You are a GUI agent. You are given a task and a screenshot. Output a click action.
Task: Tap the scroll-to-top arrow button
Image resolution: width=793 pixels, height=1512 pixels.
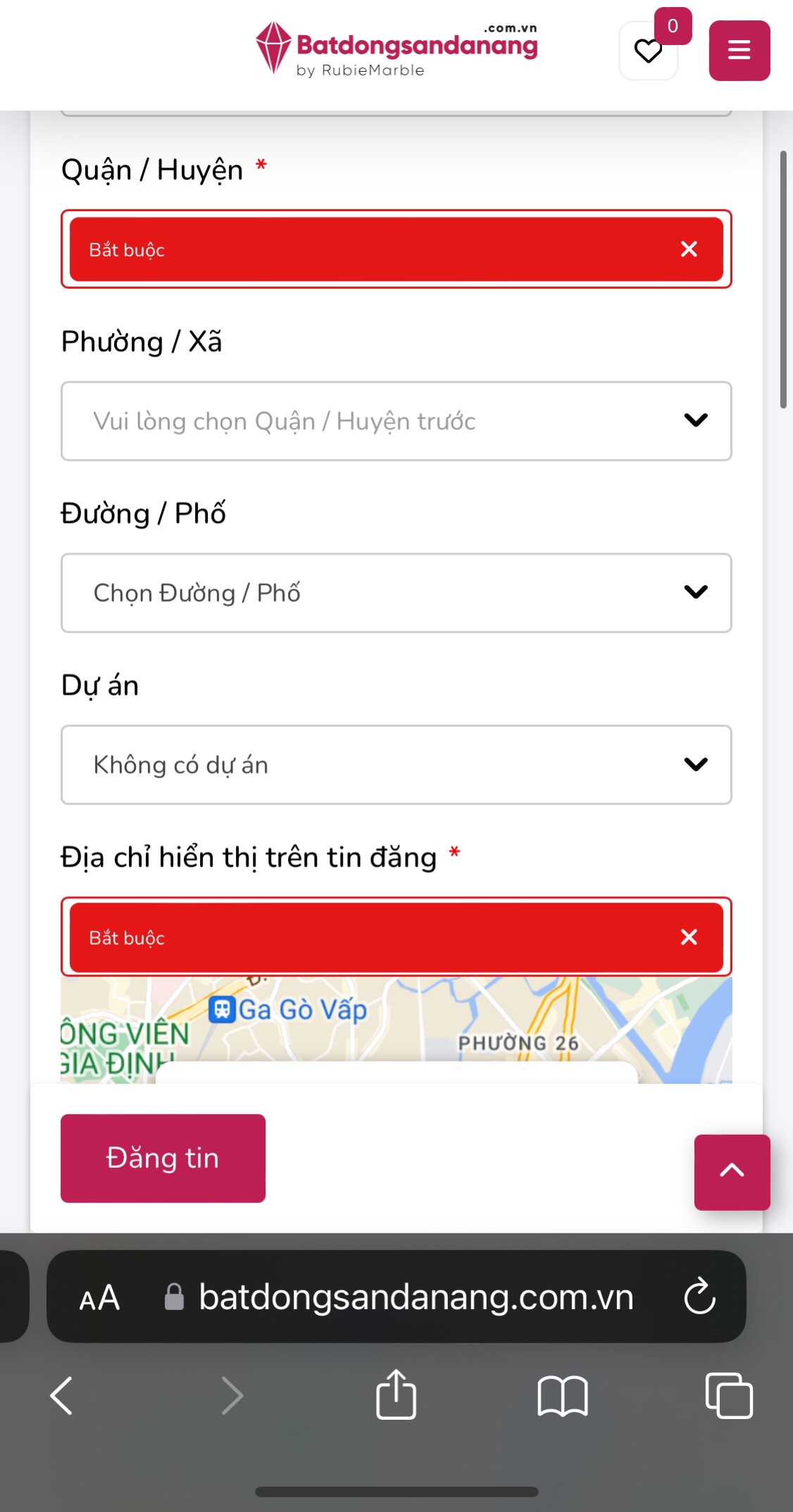(x=732, y=1172)
